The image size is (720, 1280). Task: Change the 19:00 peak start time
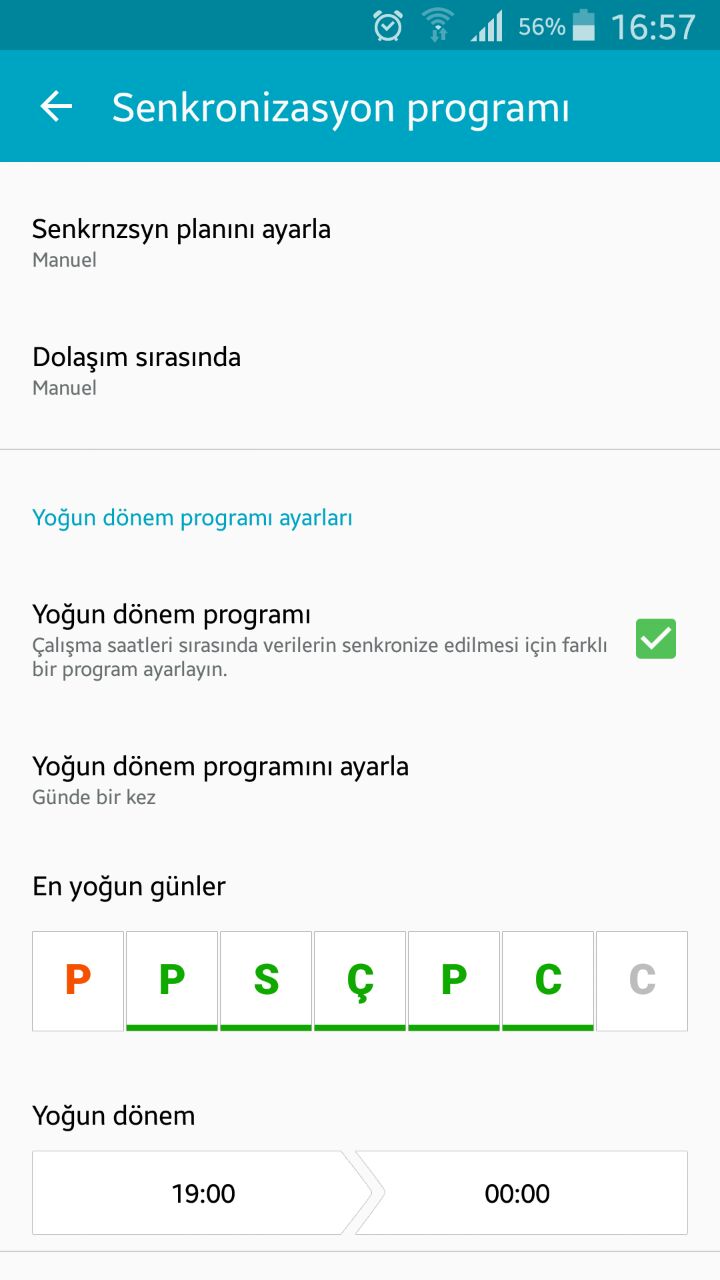click(203, 1193)
